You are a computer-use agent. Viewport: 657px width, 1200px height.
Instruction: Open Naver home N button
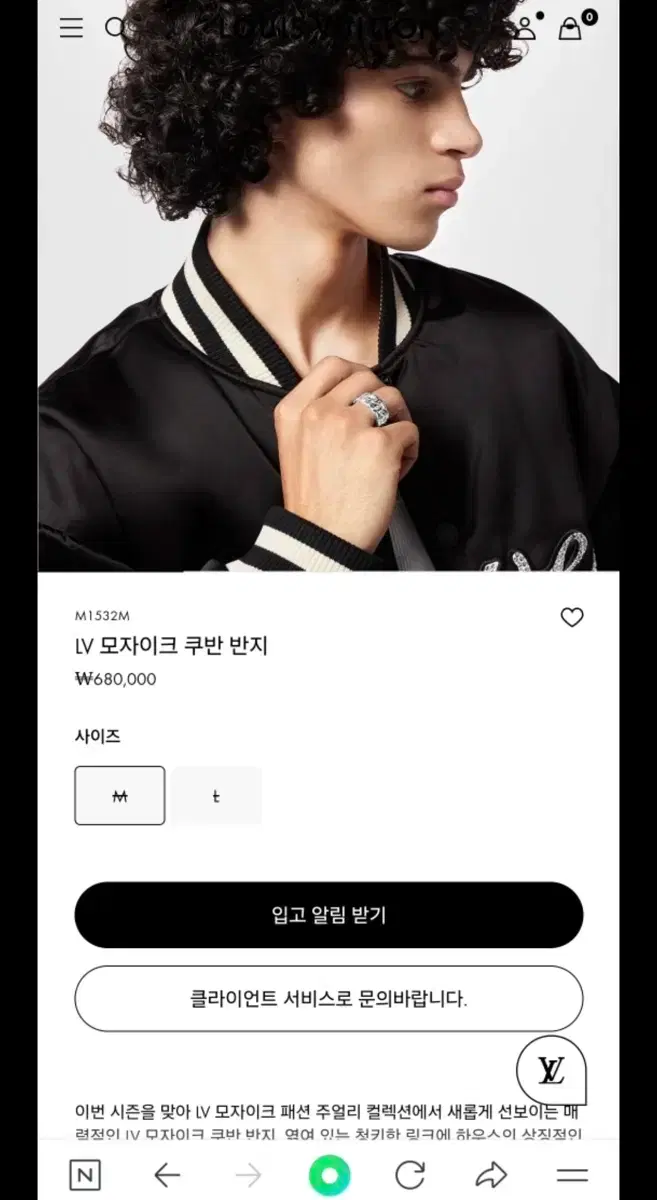(85, 1175)
